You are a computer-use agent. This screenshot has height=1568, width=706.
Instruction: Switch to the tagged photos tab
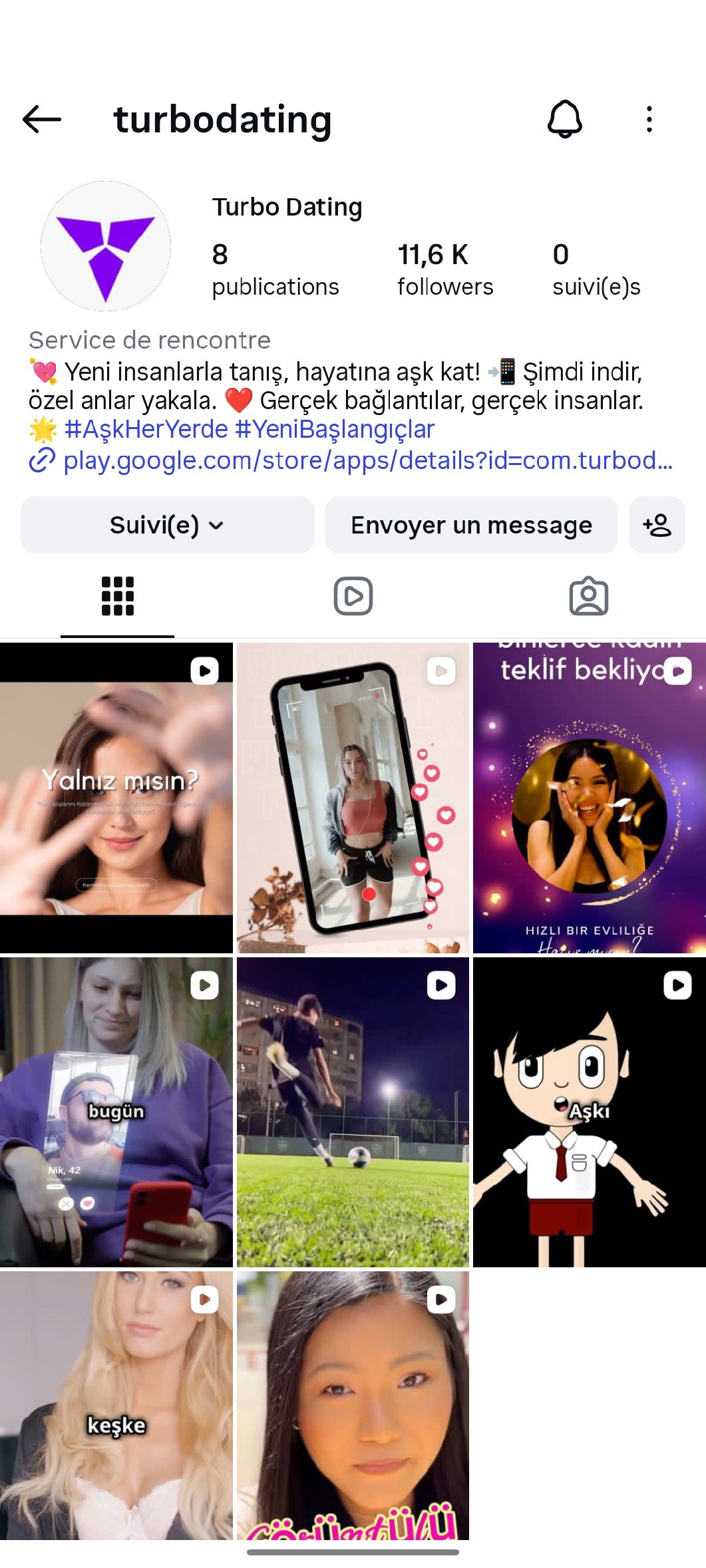coord(588,596)
